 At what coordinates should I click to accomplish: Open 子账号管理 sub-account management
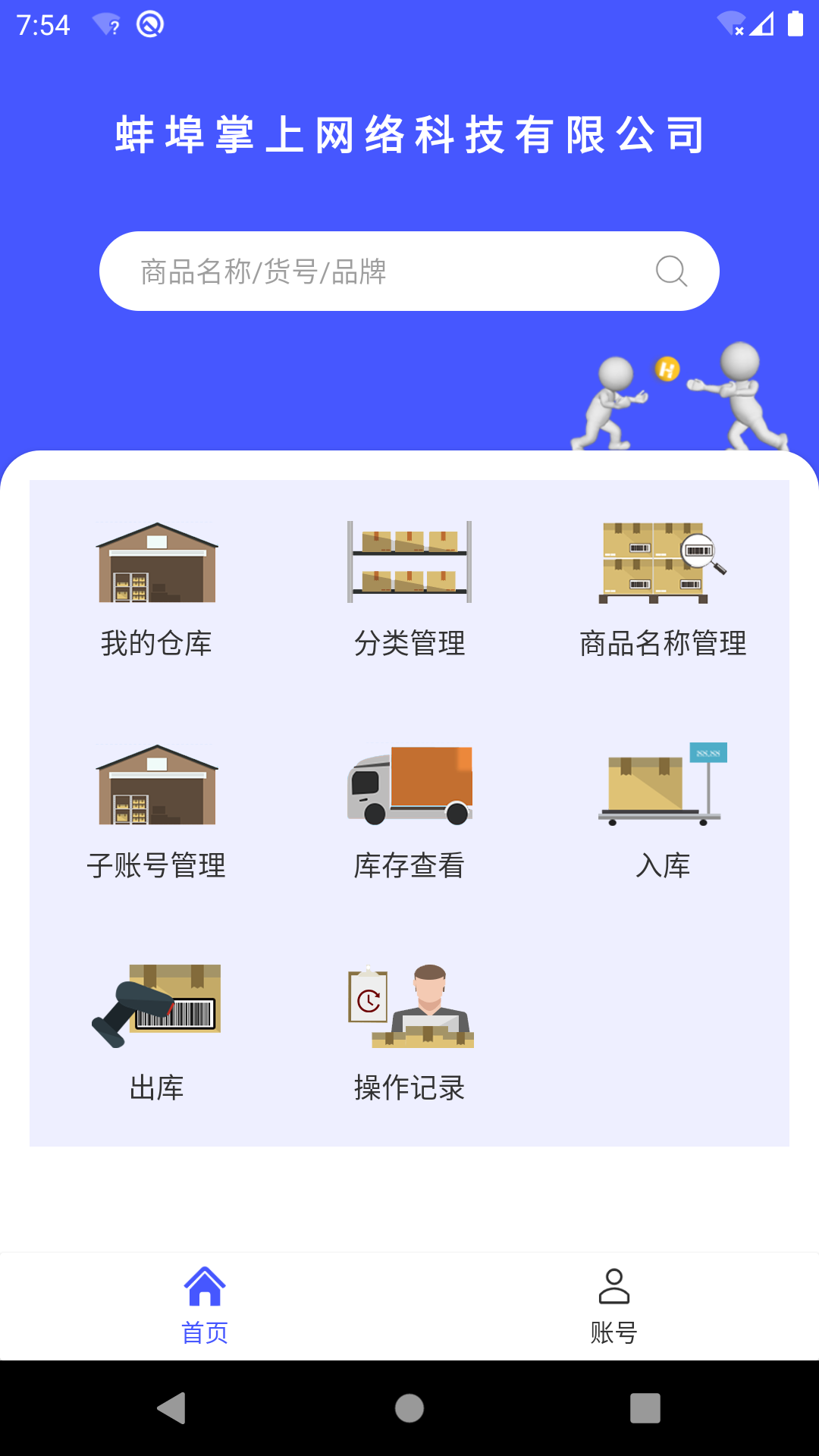(157, 811)
